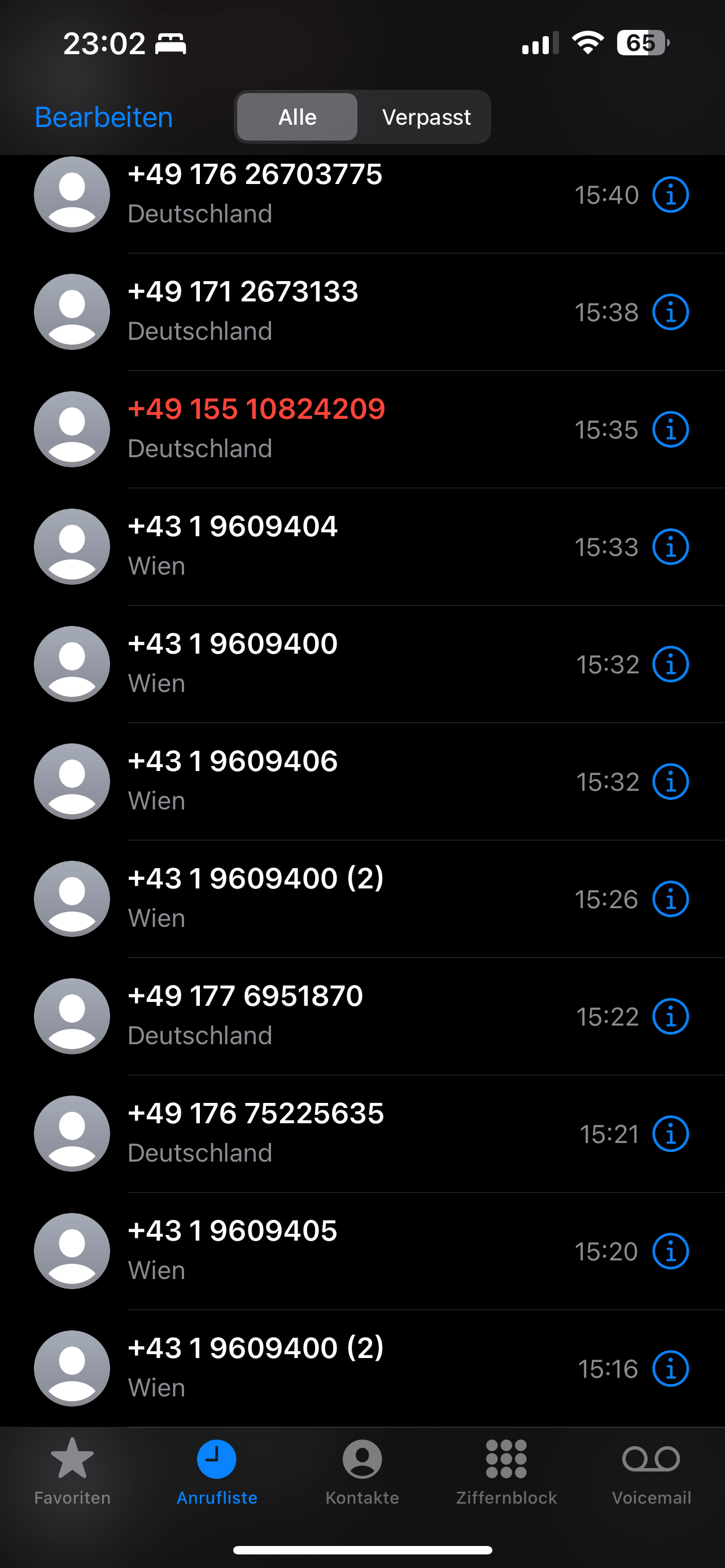725x1568 pixels.
Task: Open the Favoriten tab
Action: (72, 1470)
